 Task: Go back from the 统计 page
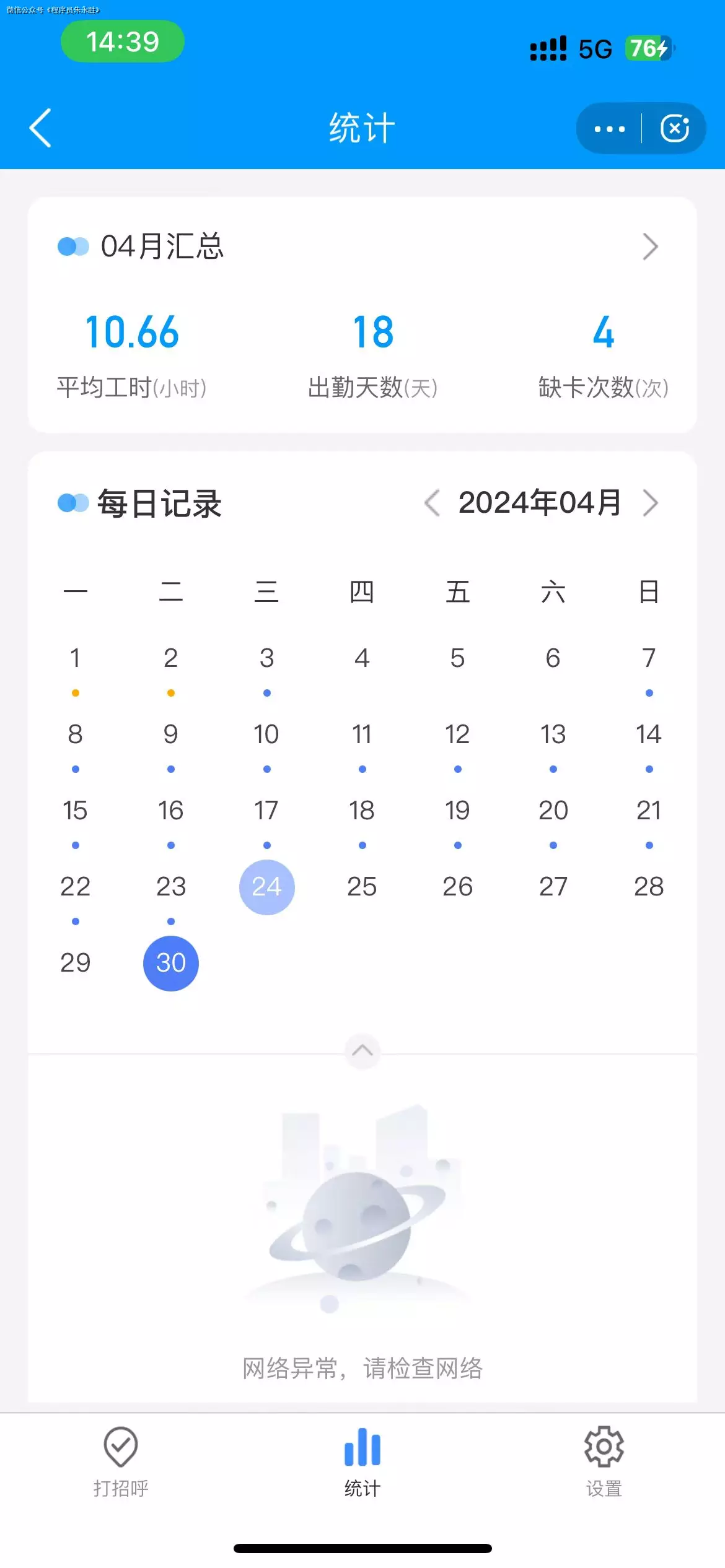40,128
